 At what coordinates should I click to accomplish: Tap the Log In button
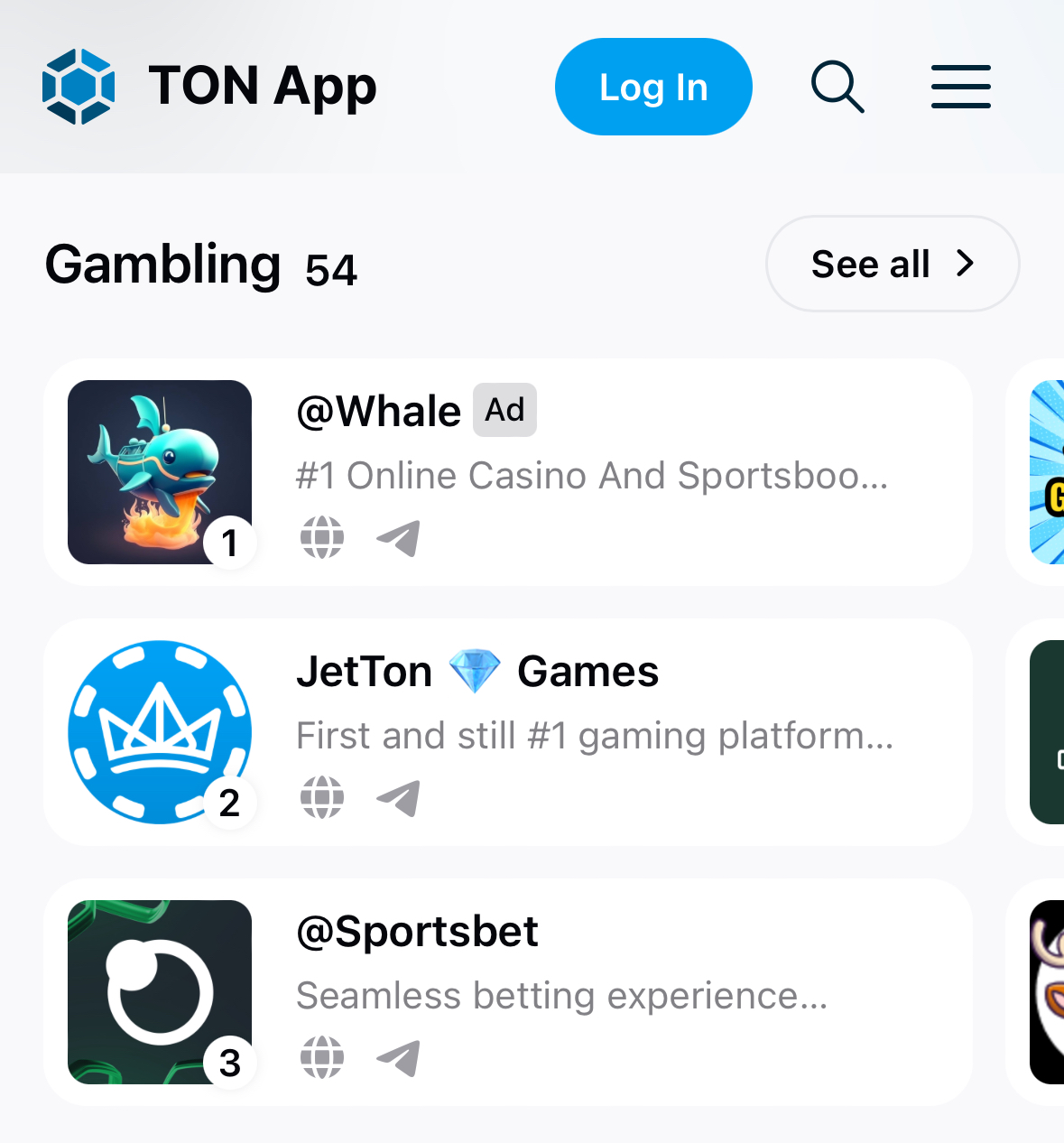[x=653, y=87]
